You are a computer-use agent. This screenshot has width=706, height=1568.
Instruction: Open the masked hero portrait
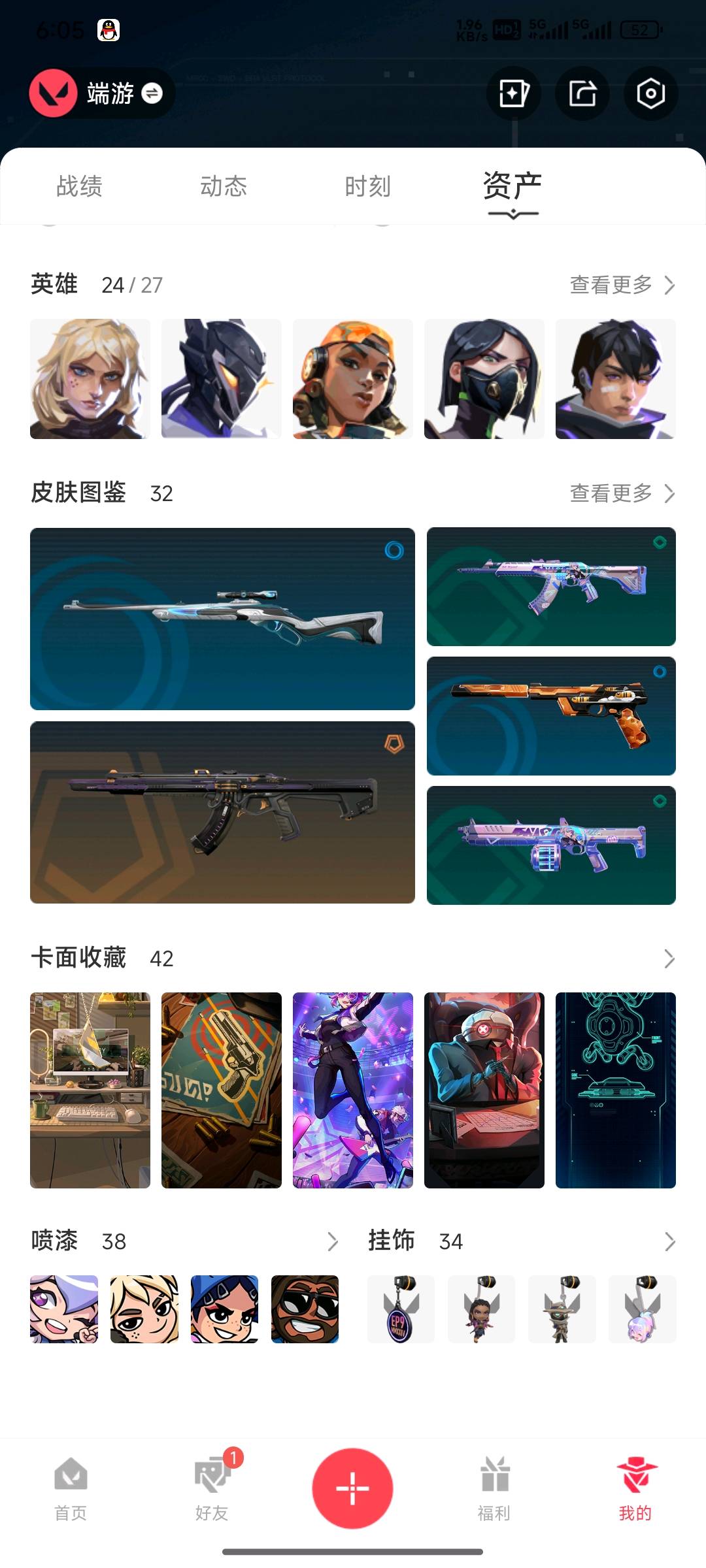(x=484, y=379)
